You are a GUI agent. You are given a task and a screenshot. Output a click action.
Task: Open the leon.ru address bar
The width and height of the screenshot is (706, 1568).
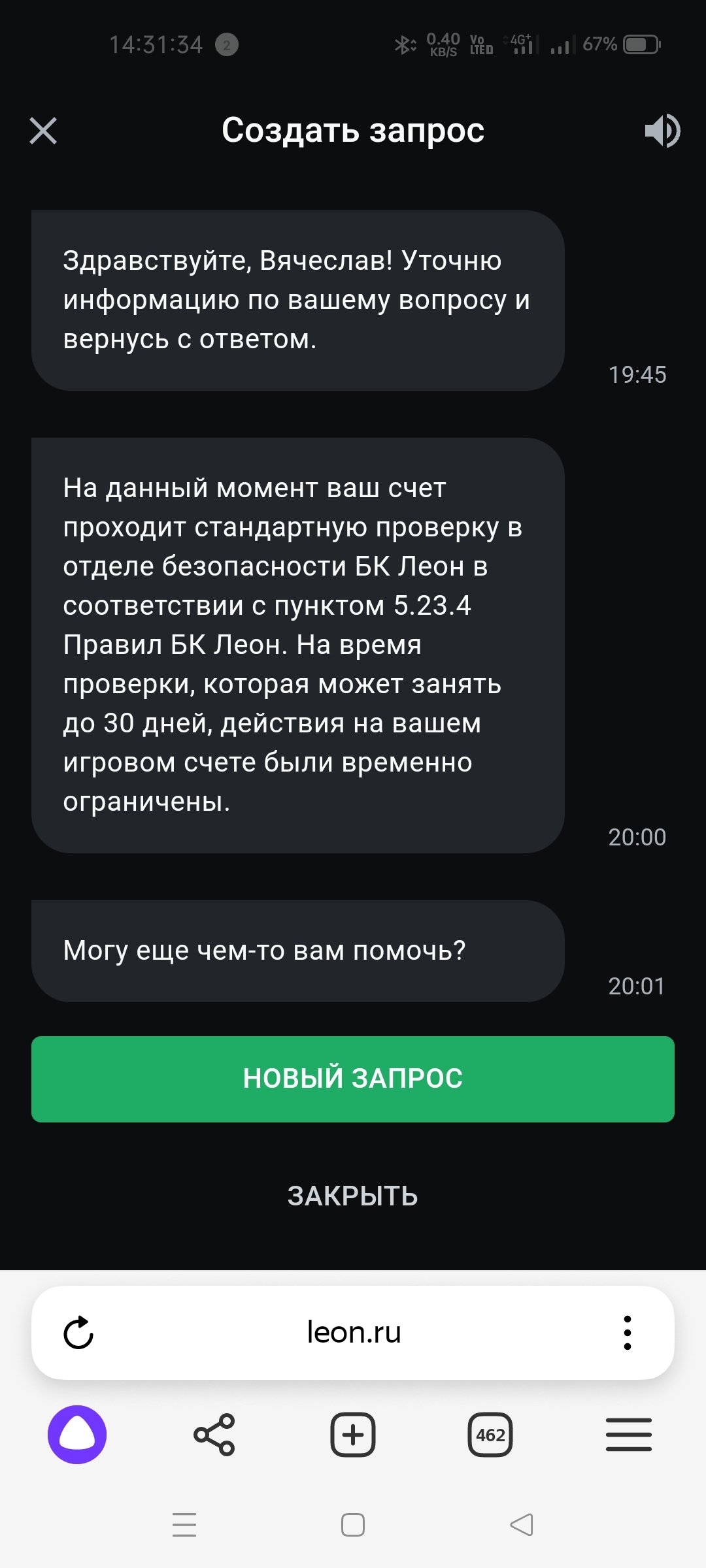click(353, 1333)
